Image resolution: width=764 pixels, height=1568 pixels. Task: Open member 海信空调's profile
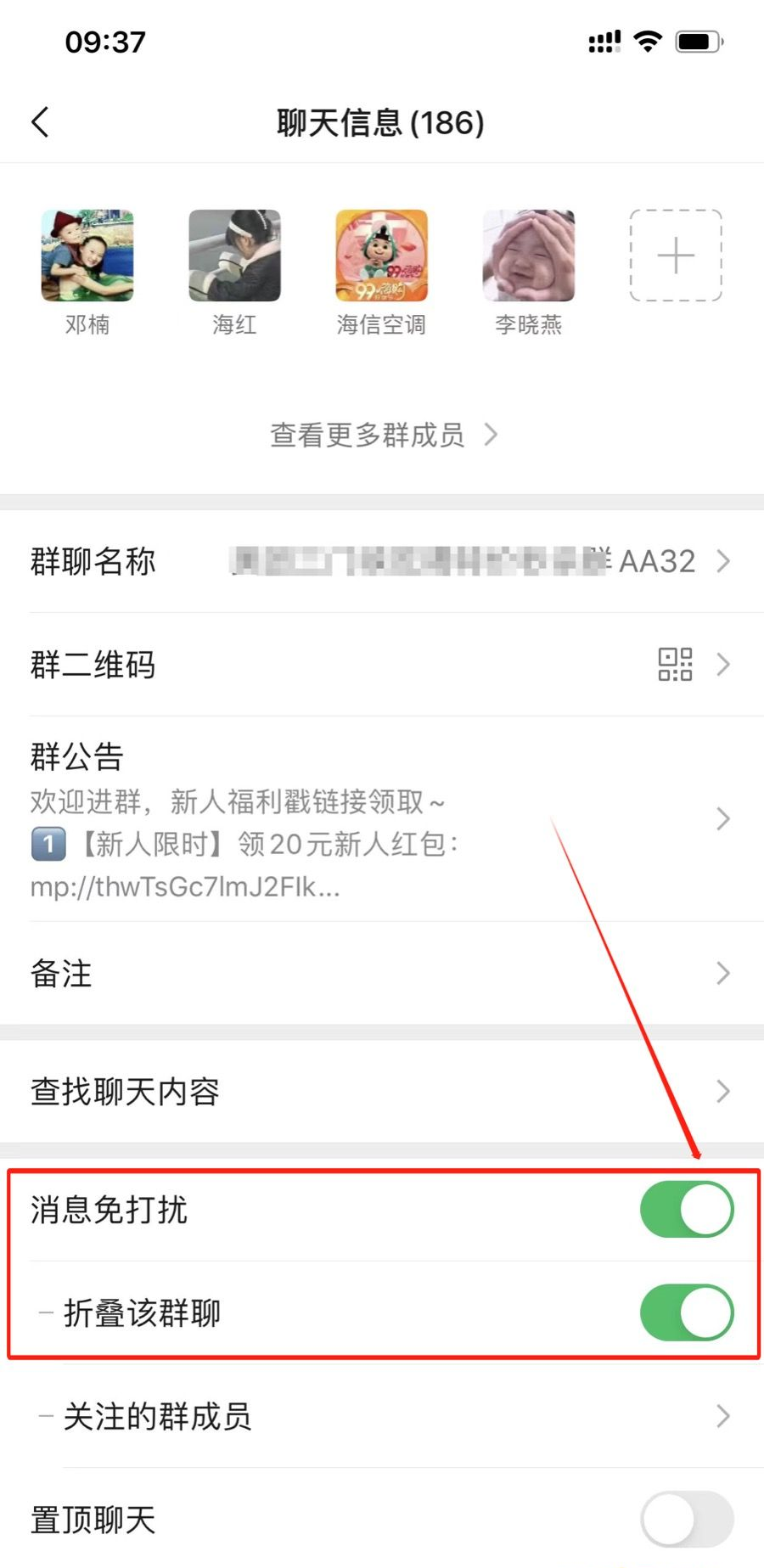(381, 256)
